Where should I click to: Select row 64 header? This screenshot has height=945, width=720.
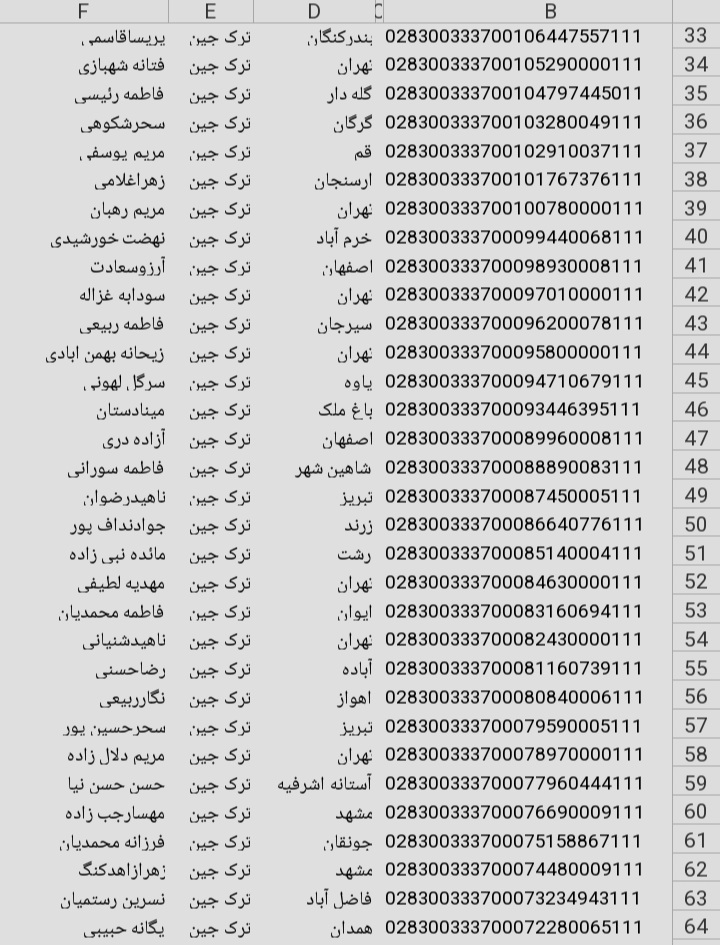[696, 927]
